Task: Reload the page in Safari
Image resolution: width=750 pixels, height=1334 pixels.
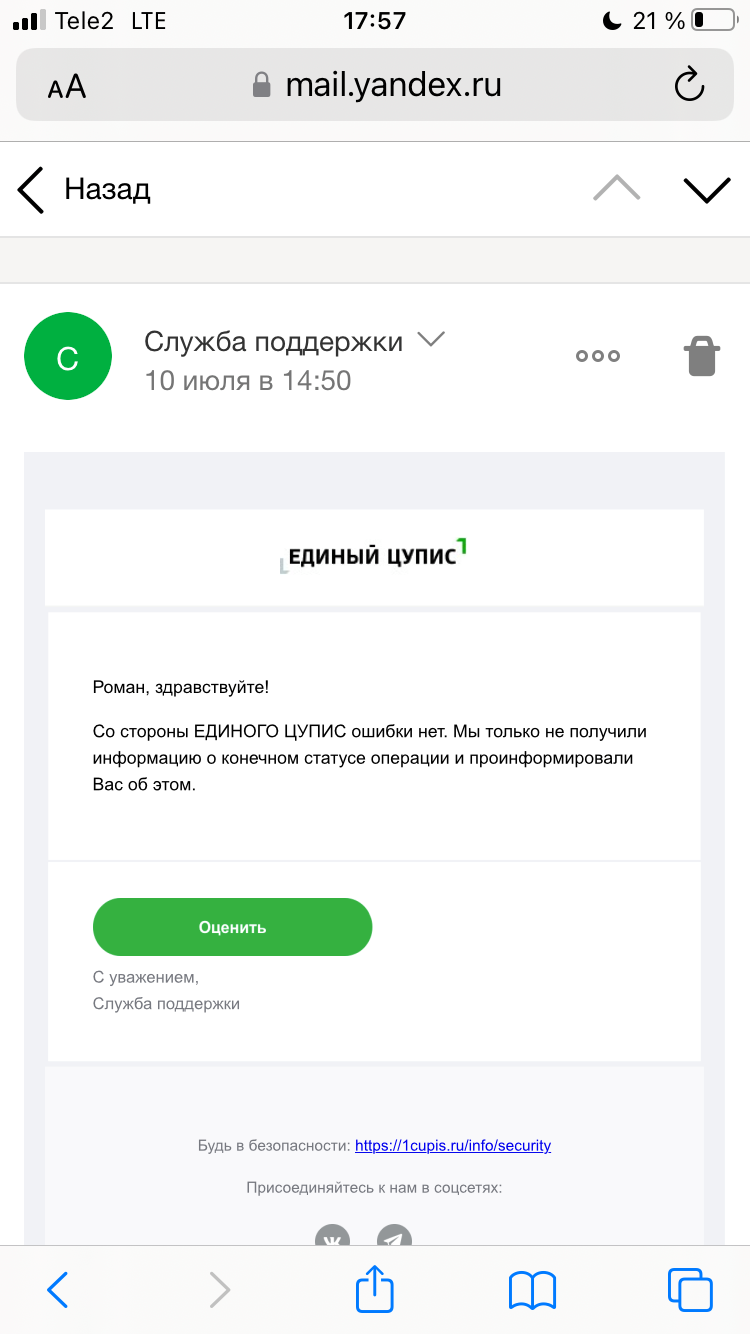Action: tap(689, 86)
